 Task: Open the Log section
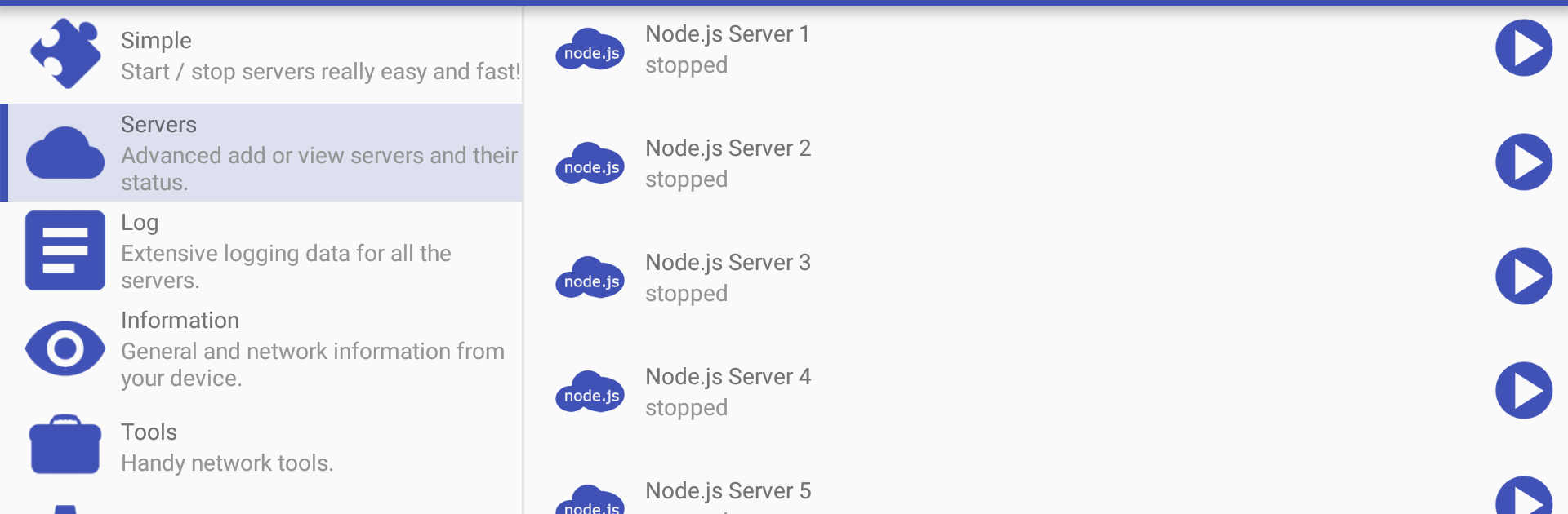pos(261,250)
